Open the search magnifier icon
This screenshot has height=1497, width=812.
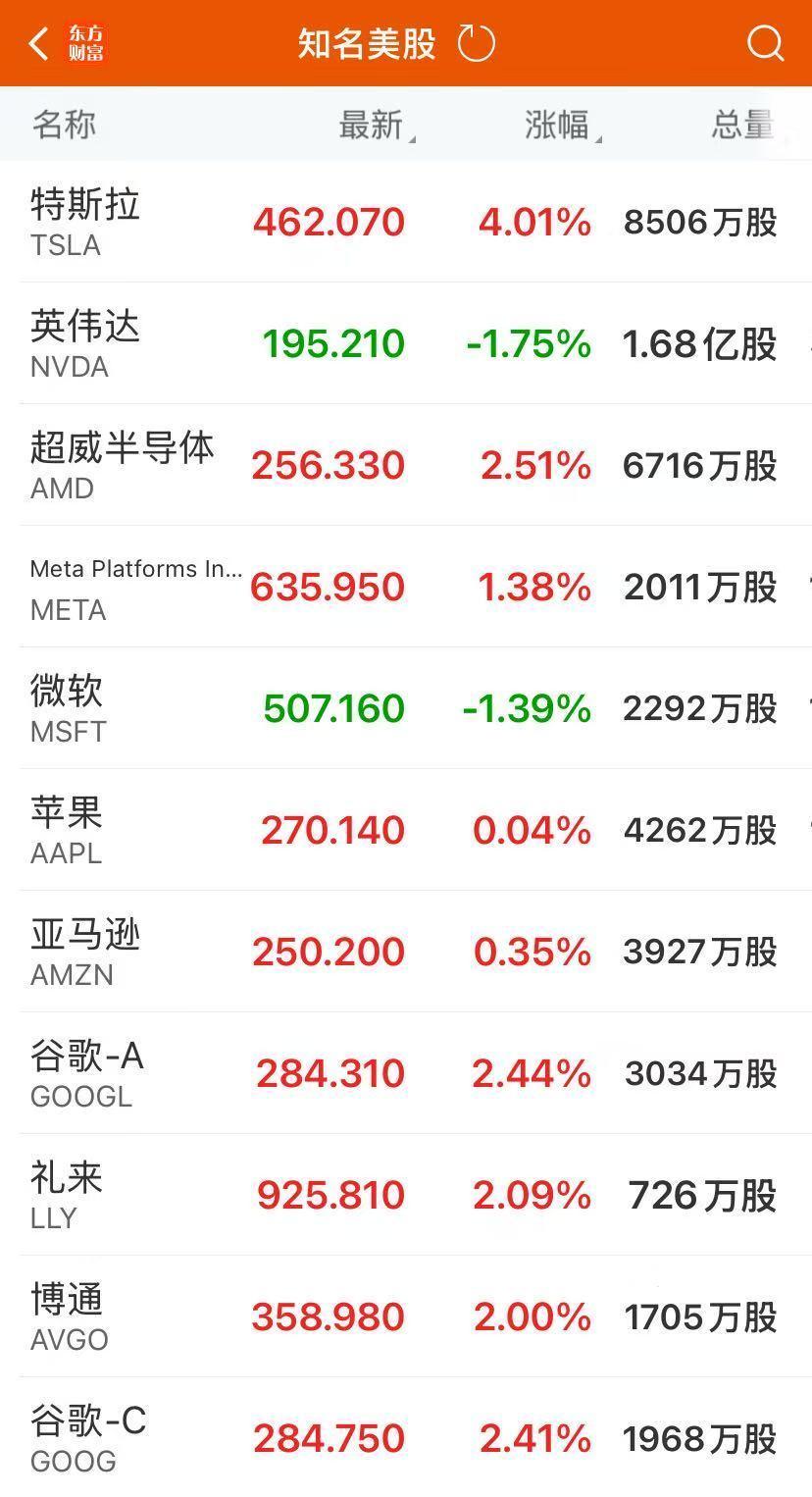(x=763, y=42)
